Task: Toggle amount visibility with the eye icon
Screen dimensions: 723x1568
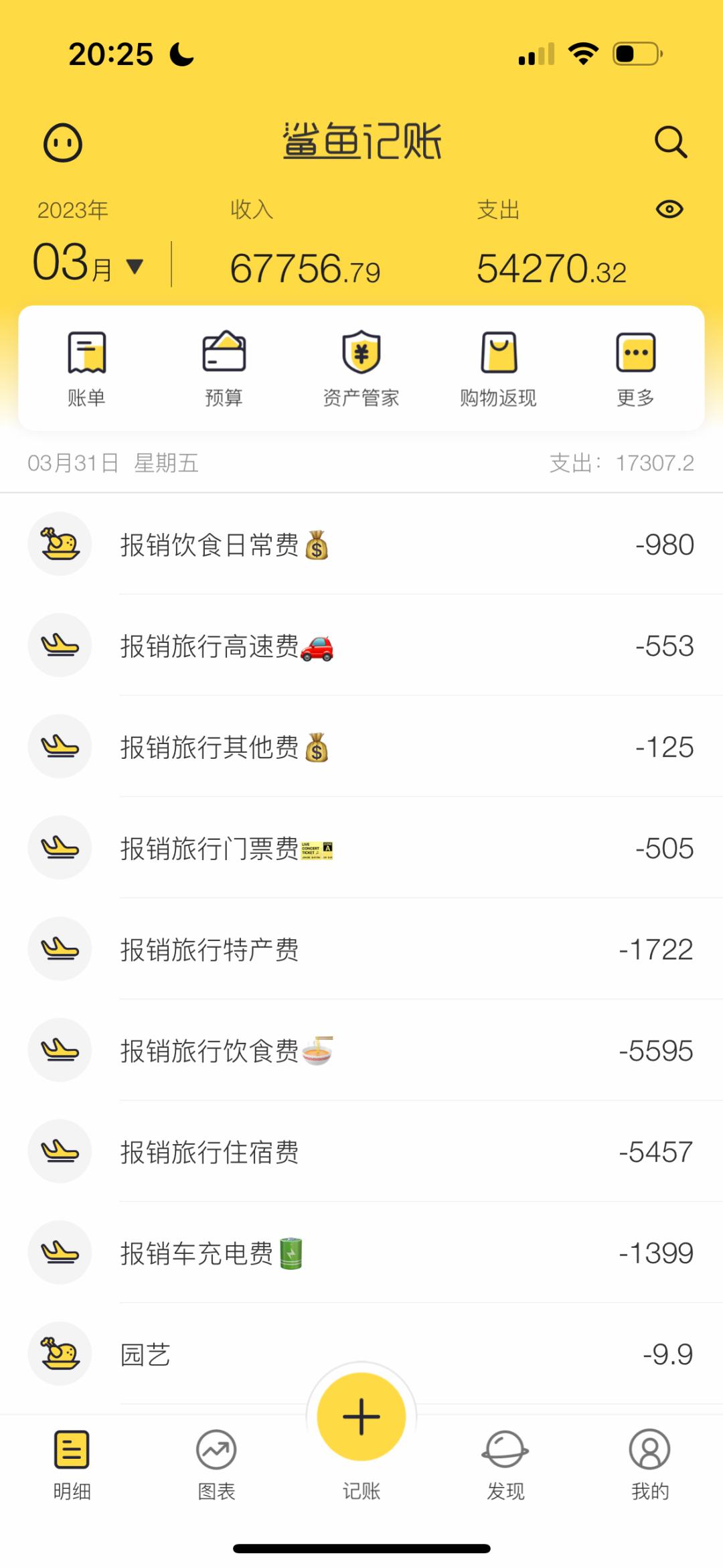Action: [x=669, y=210]
